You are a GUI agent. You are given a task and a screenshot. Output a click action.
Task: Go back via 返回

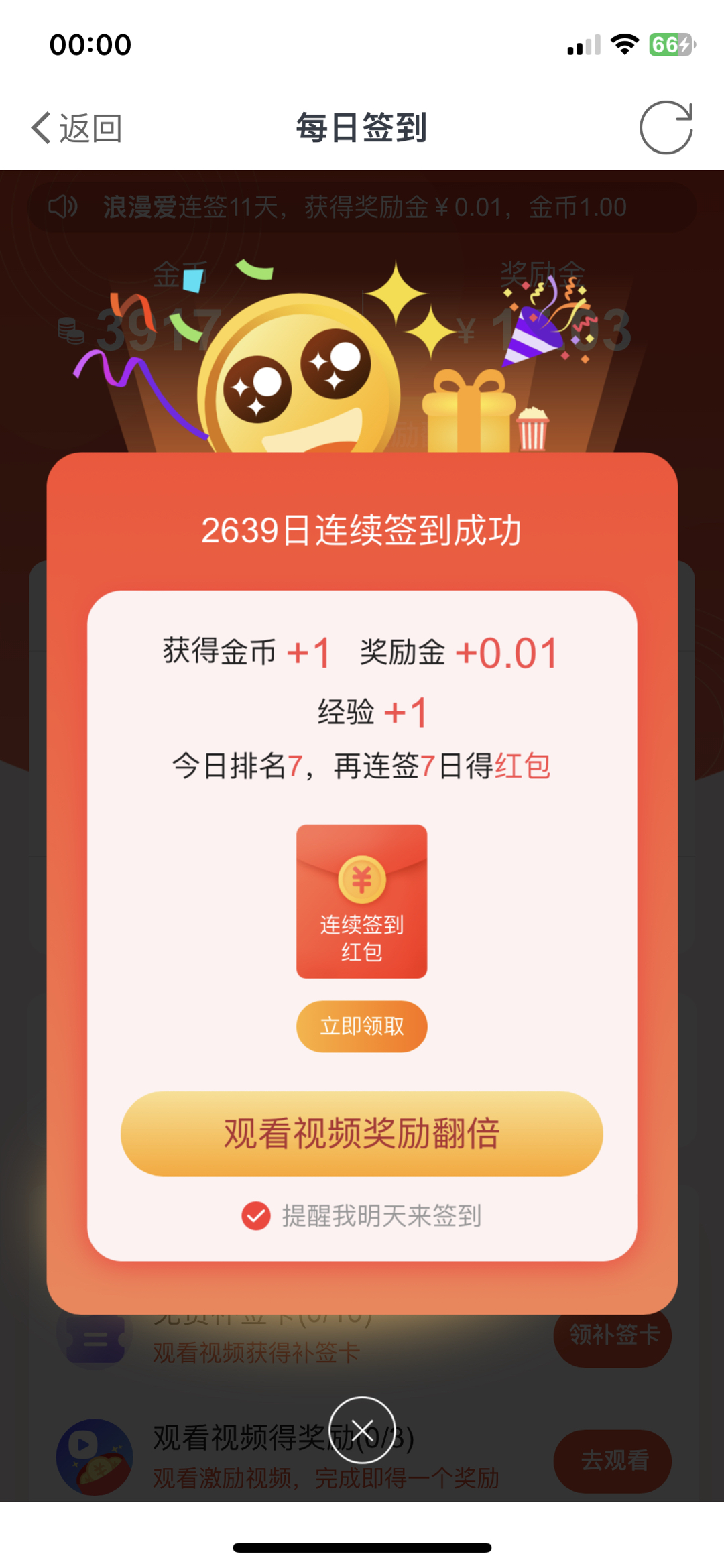[76, 128]
